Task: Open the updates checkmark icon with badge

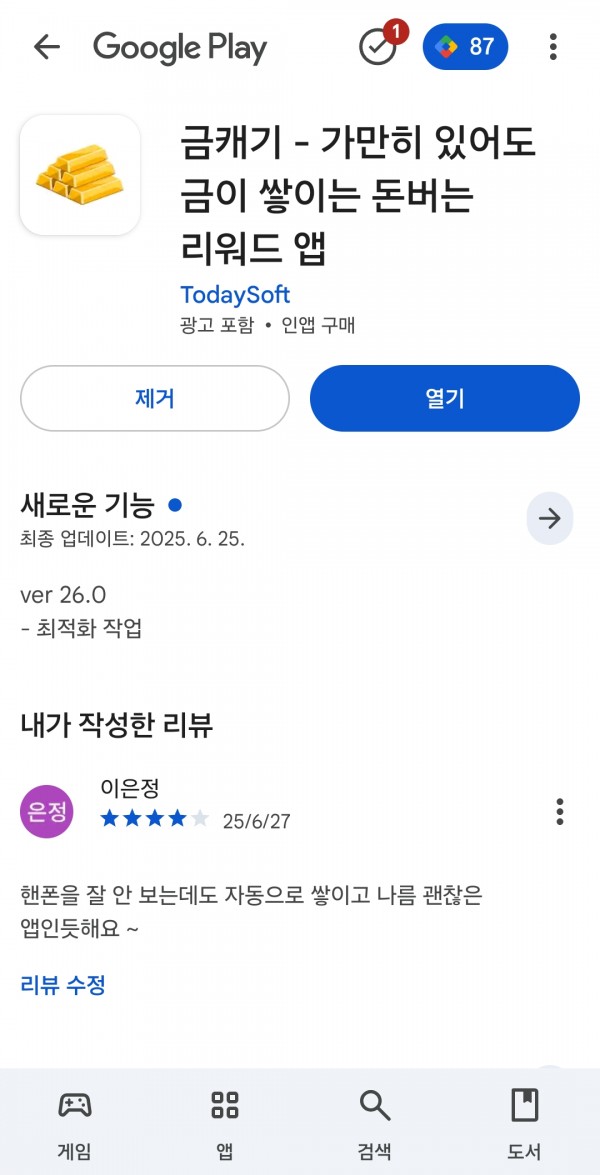Action: pyautogui.click(x=381, y=45)
